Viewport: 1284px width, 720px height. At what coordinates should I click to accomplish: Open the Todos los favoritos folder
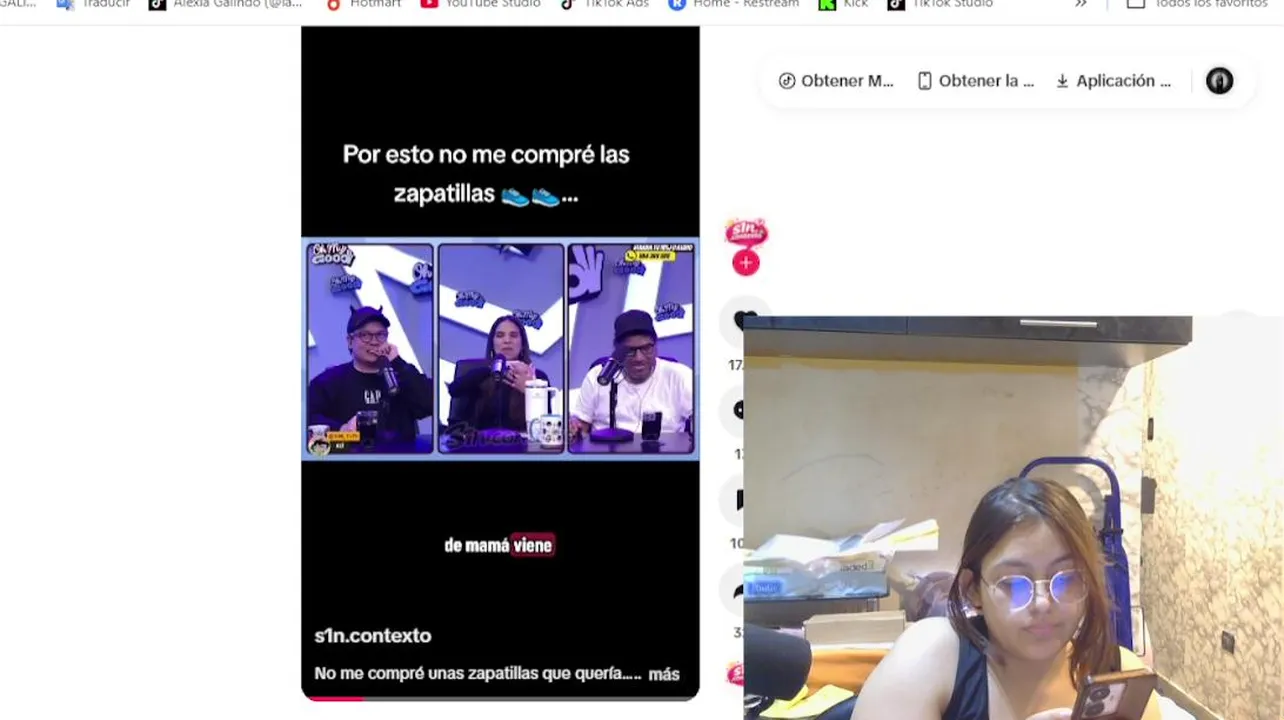(1197, 4)
